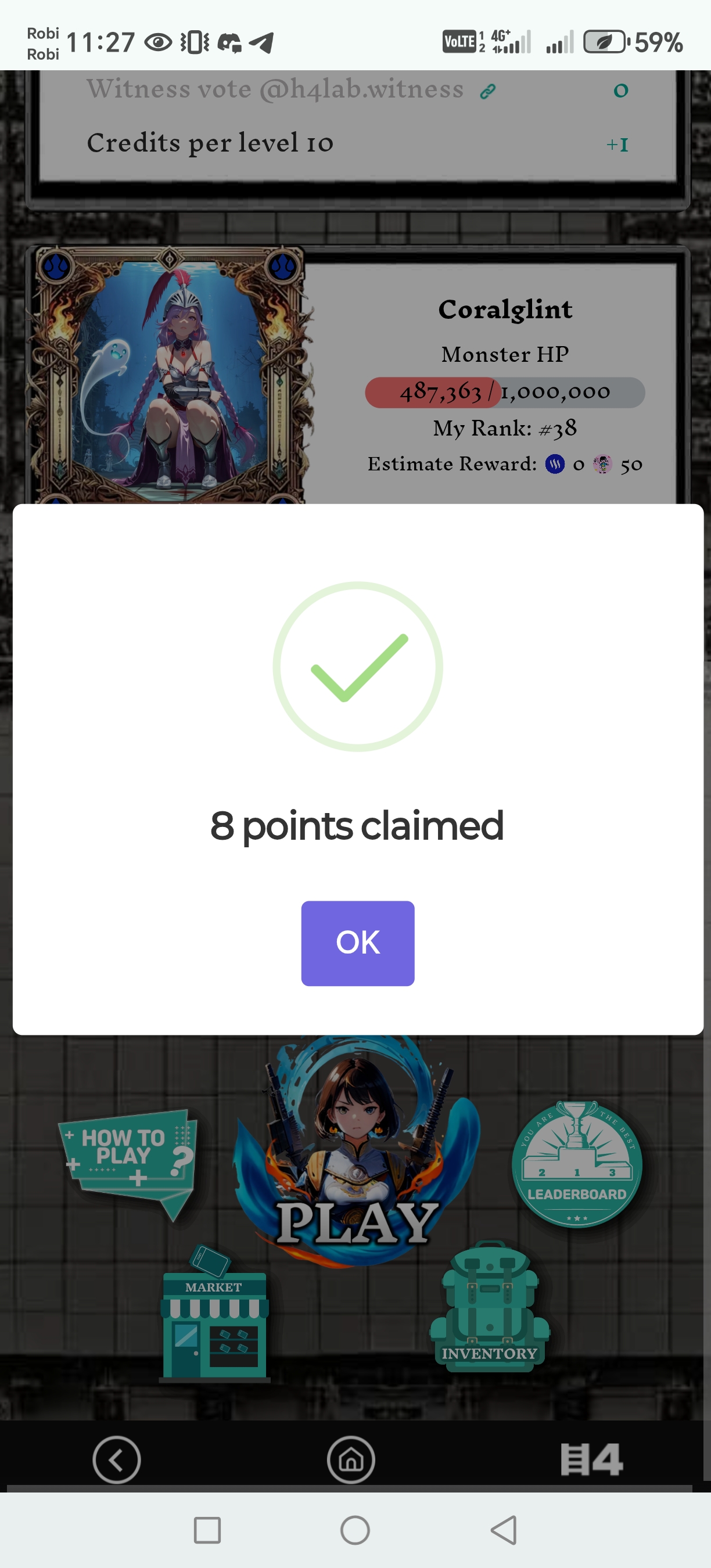Open the witness vote link icon
711x1568 pixels.
click(x=487, y=91)
